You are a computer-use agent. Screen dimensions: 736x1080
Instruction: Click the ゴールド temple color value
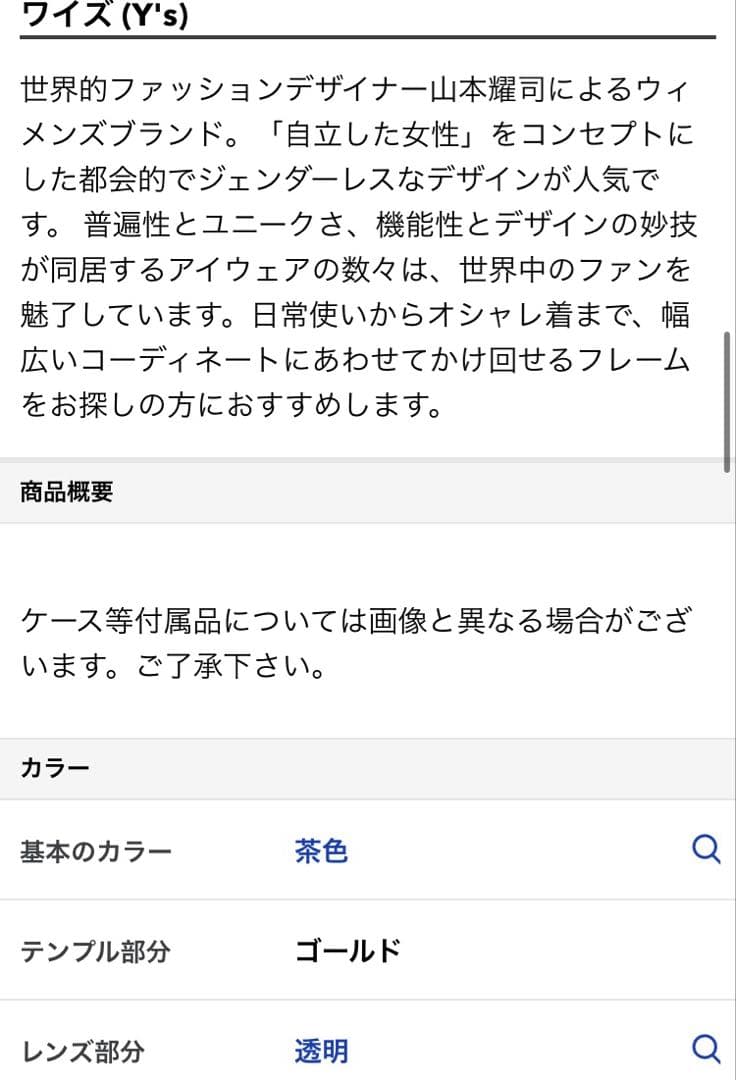tap(345, 952)
